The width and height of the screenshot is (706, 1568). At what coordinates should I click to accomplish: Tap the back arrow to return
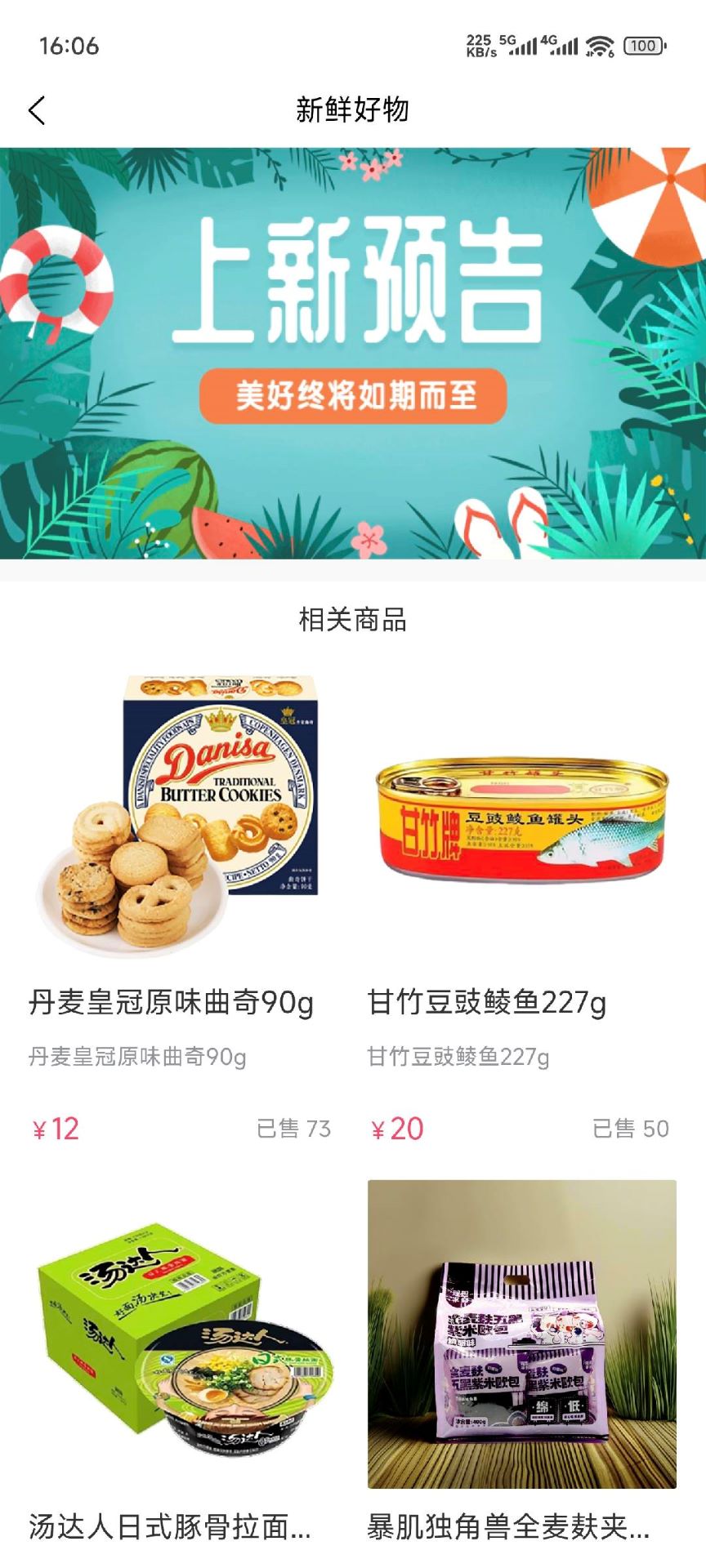(36, 109)
